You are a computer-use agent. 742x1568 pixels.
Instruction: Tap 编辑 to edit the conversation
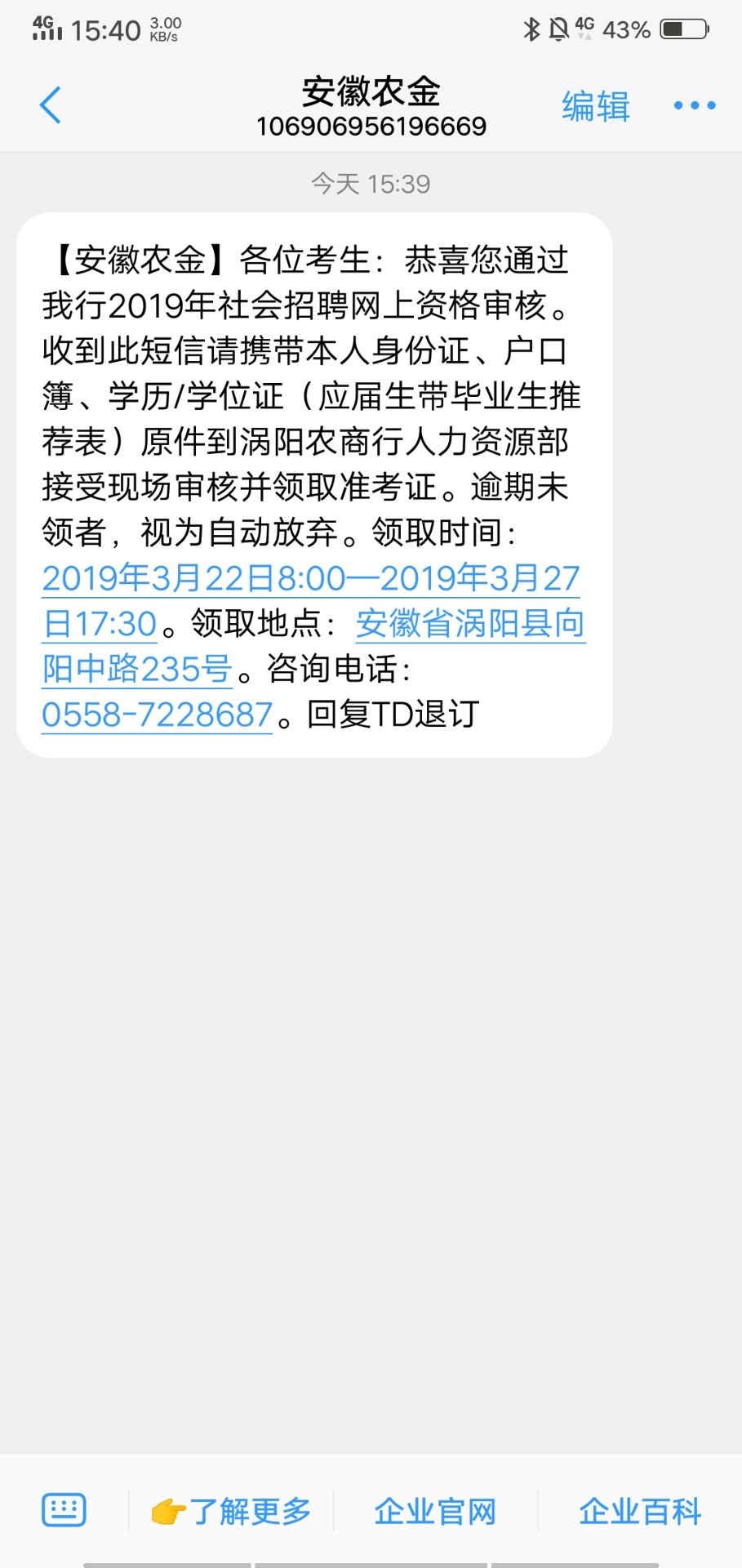[x=595, y=107]
